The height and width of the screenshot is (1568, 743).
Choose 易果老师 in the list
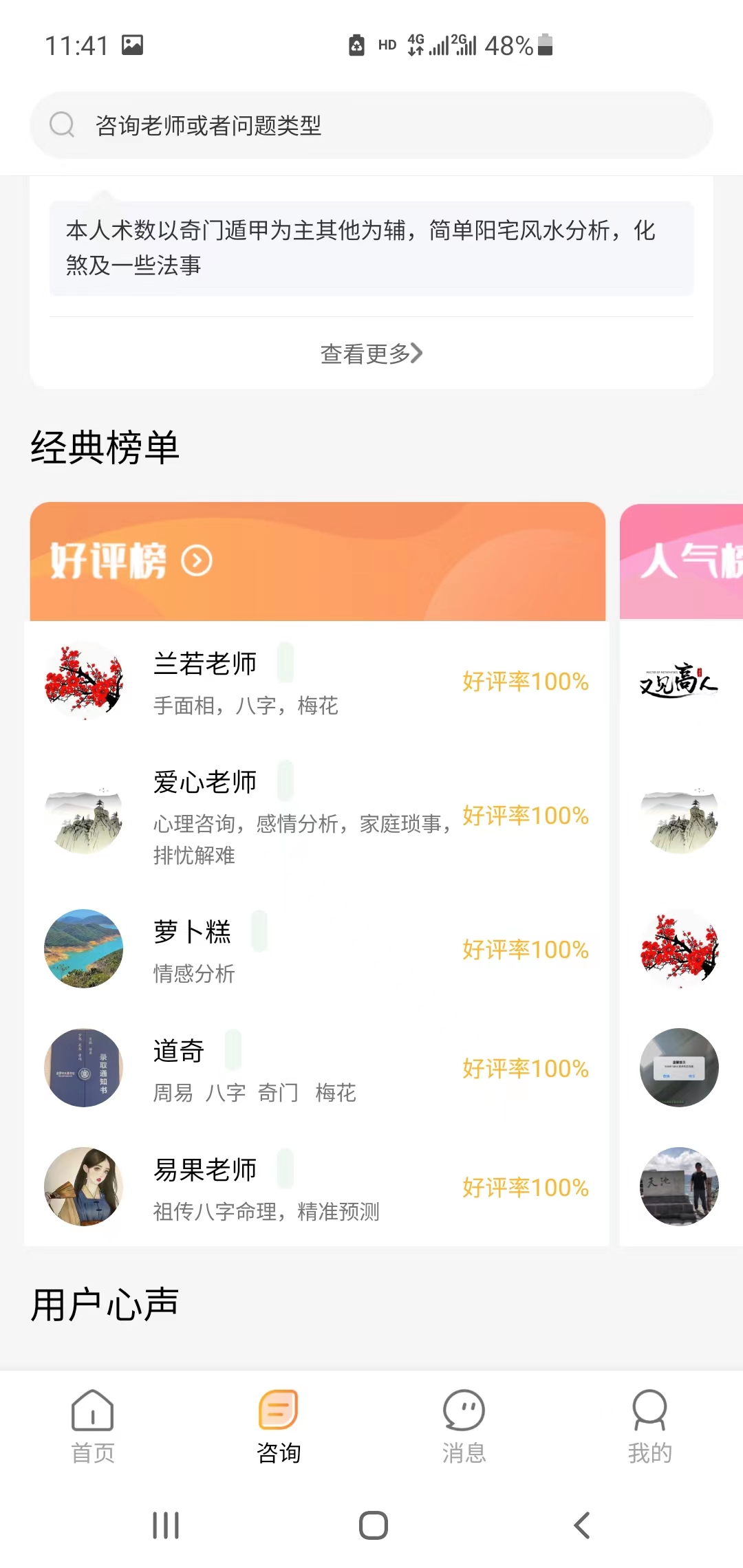[x=316, y=1188]
